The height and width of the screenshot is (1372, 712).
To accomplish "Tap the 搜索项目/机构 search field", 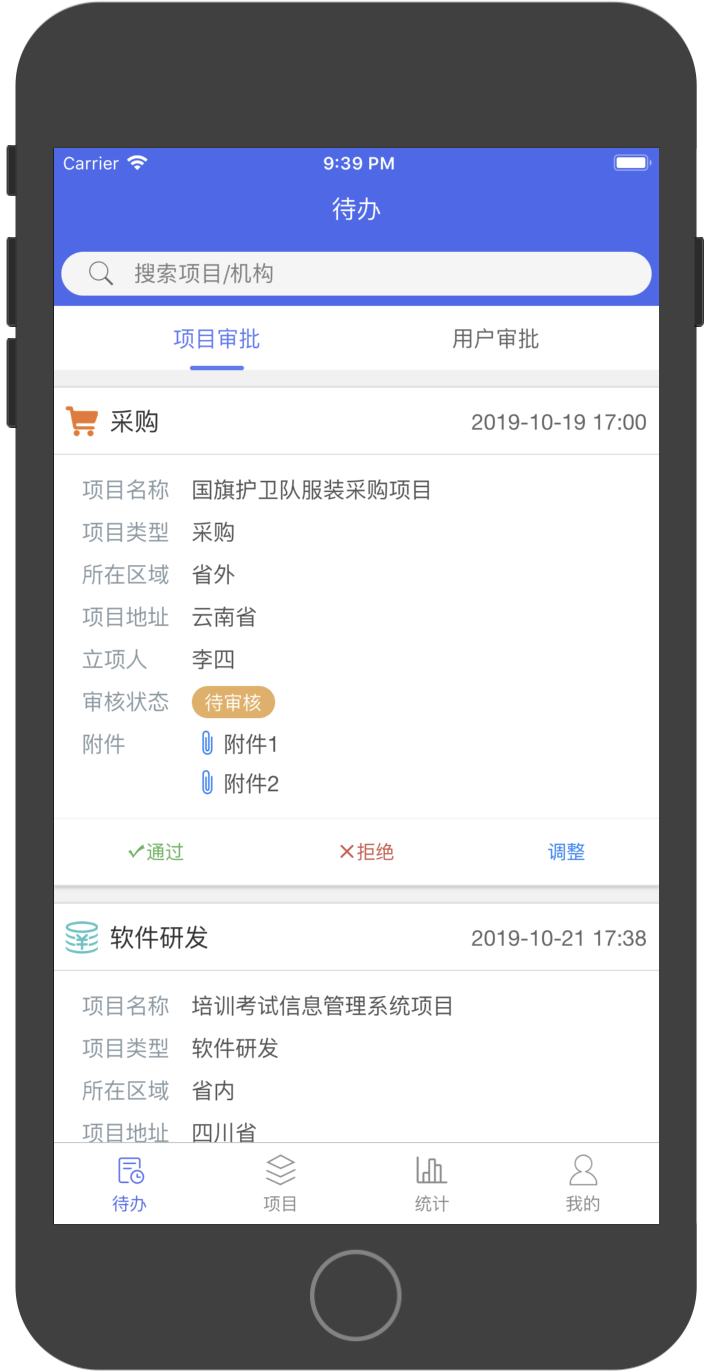I will (x=356, y=274).
